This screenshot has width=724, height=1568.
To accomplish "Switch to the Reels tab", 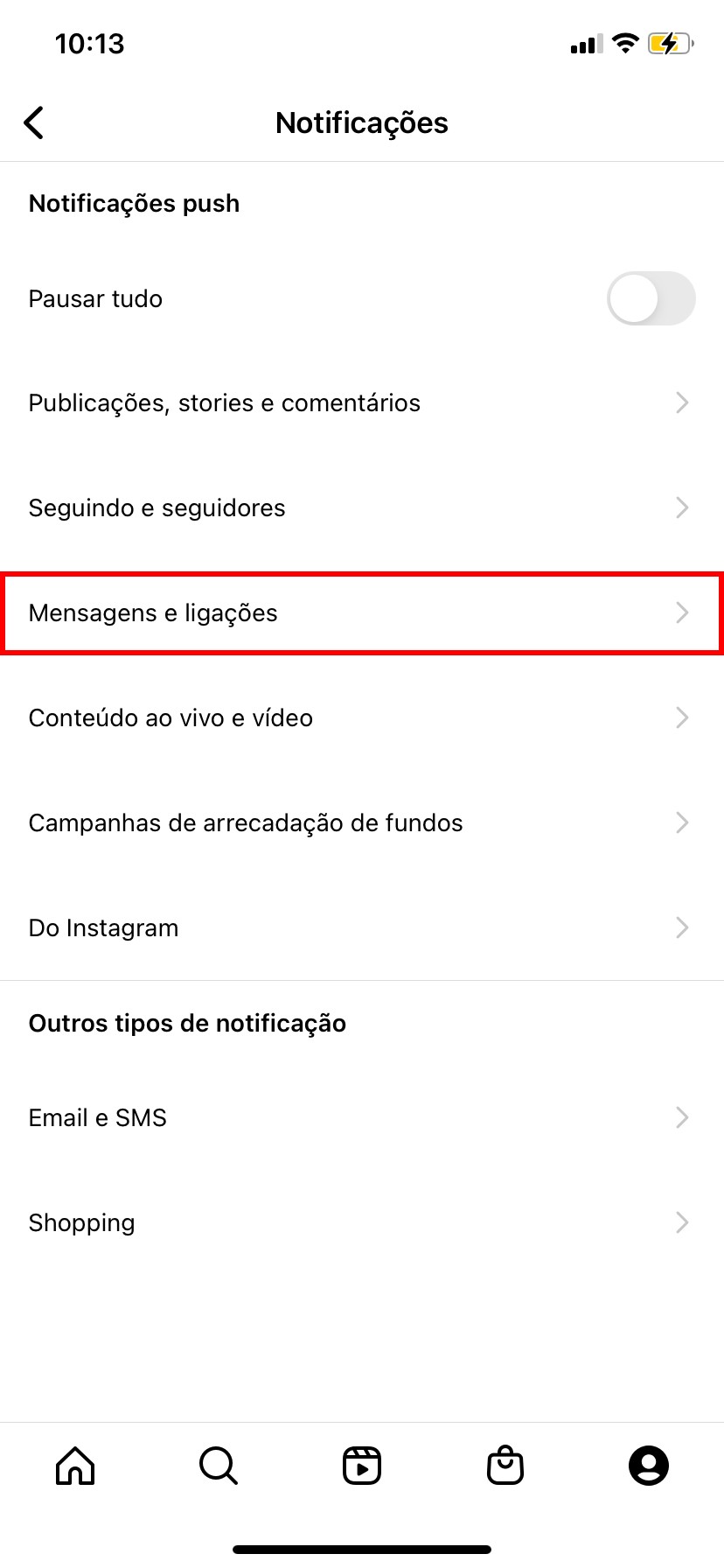I will (x=362, y=1466).
